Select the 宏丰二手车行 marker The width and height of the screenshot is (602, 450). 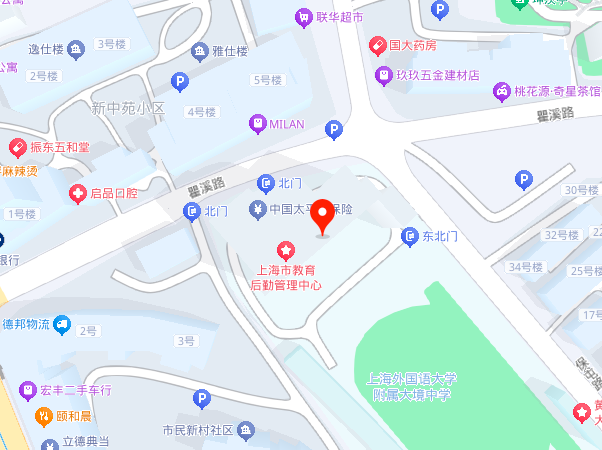tap(28, 389)
